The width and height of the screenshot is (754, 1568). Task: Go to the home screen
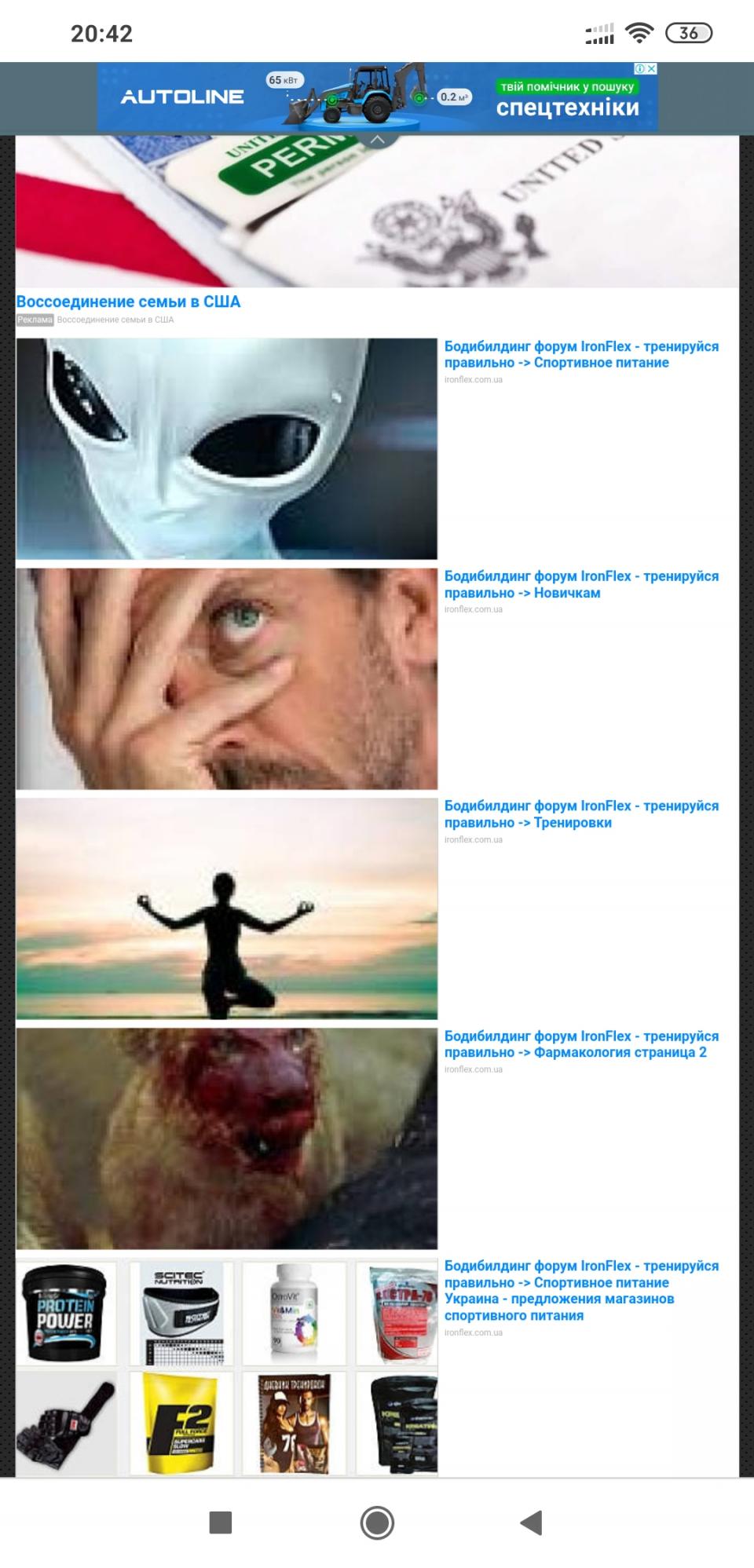click(x=377, y=1523)
